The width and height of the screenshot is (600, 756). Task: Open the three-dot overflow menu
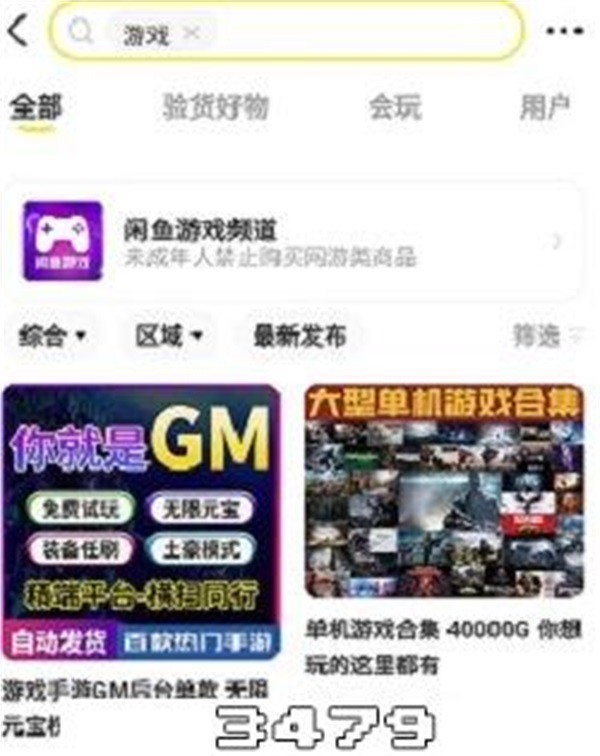pyautogui.click(x=563, y=32)
